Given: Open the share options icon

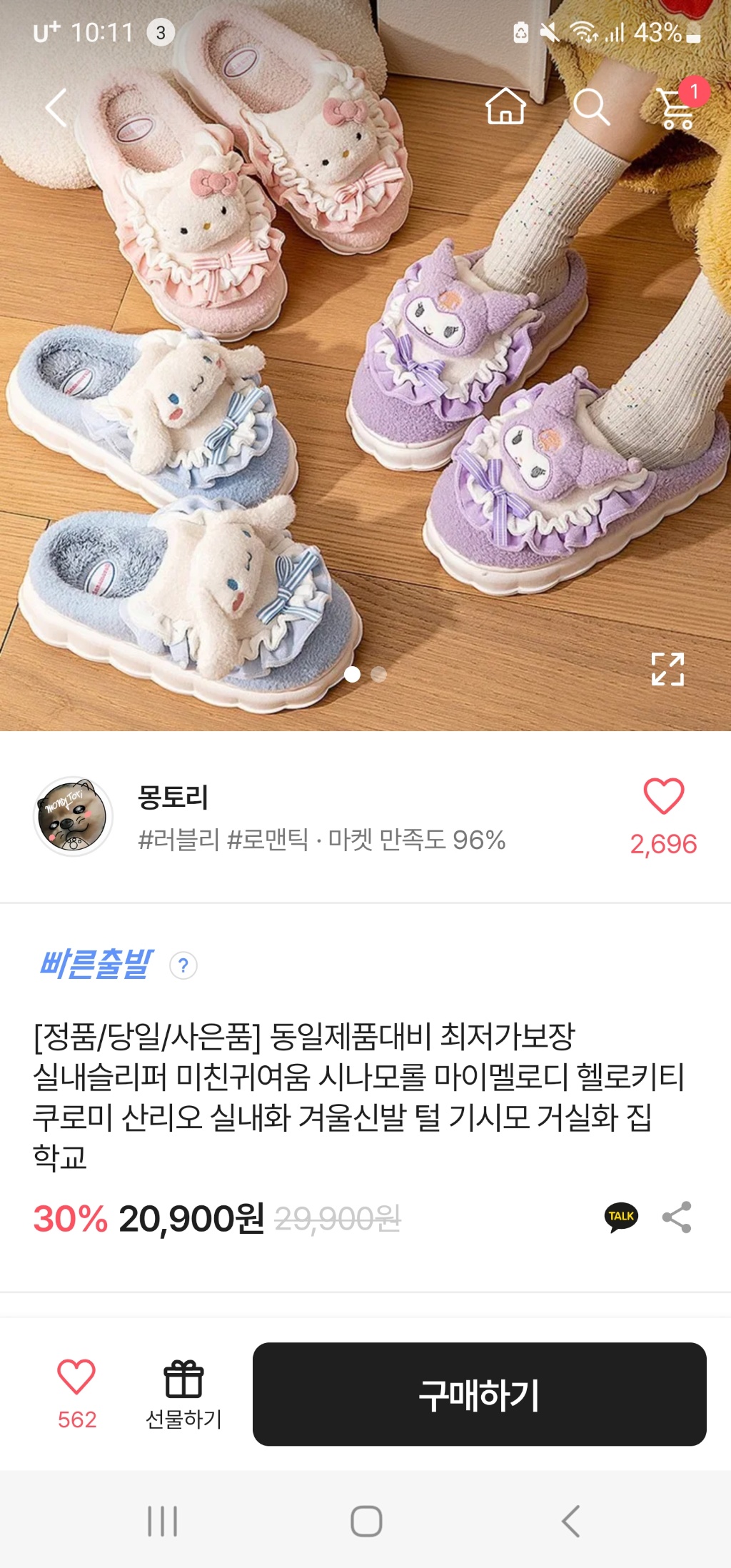Looking at the screenshot, I should click(677, 1217).
